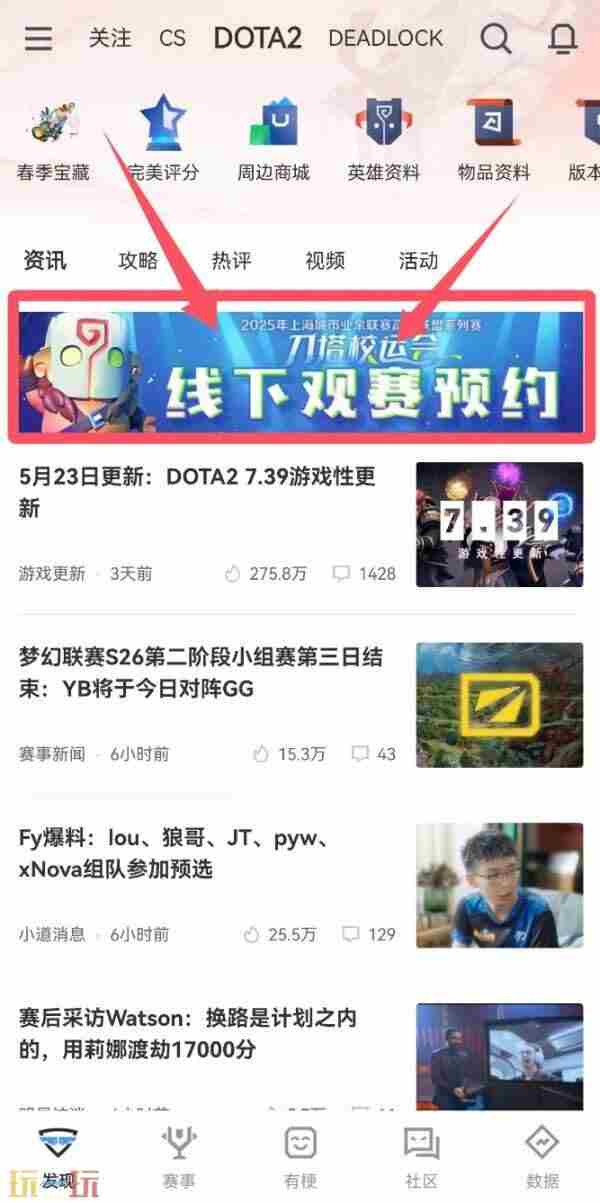Image resolution: width=600 pixels, height=1203 pixels.
Task: Open 英雄资料 hero data
Action: (x=384, y=140)
